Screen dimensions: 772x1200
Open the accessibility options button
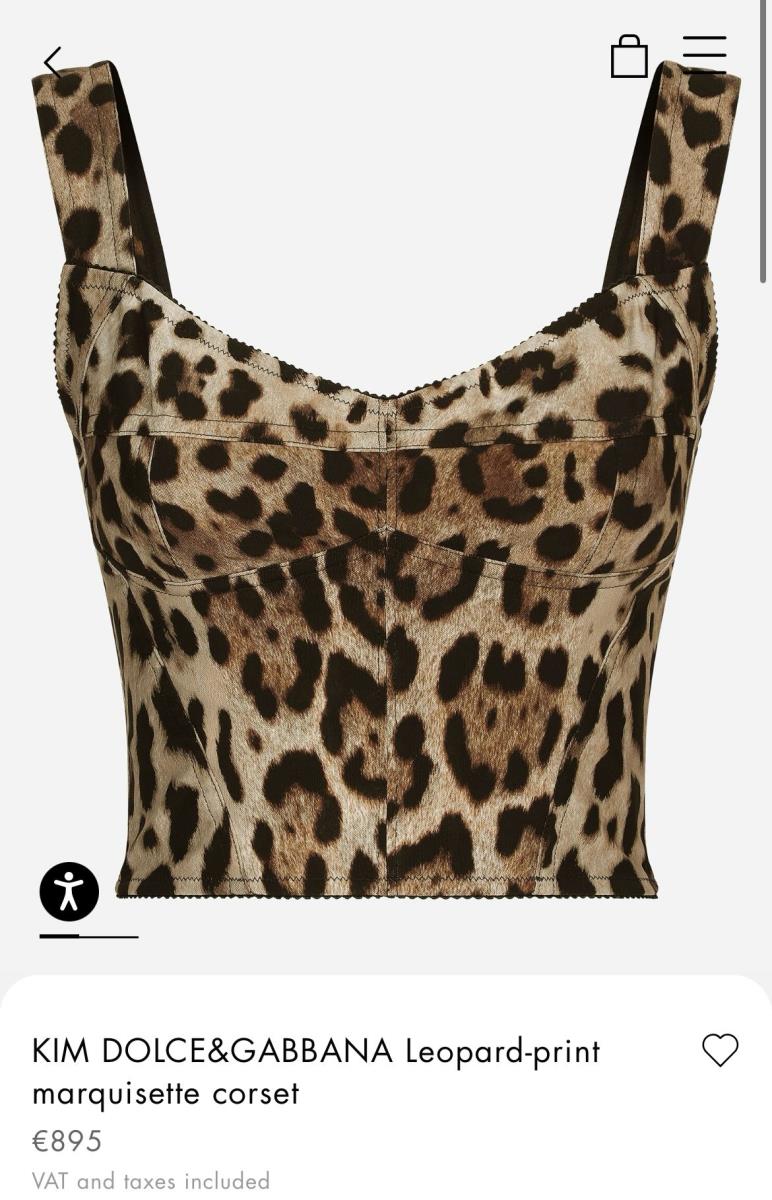69,891
